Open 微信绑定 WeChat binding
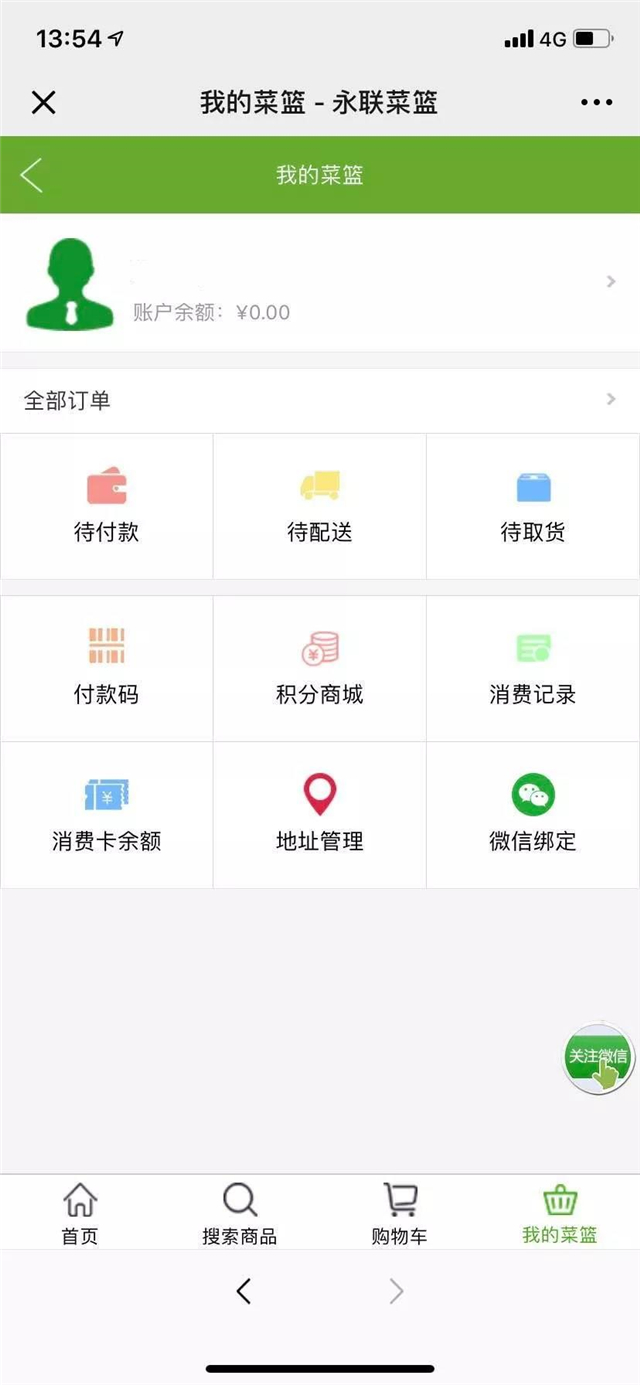 [533, 815]
